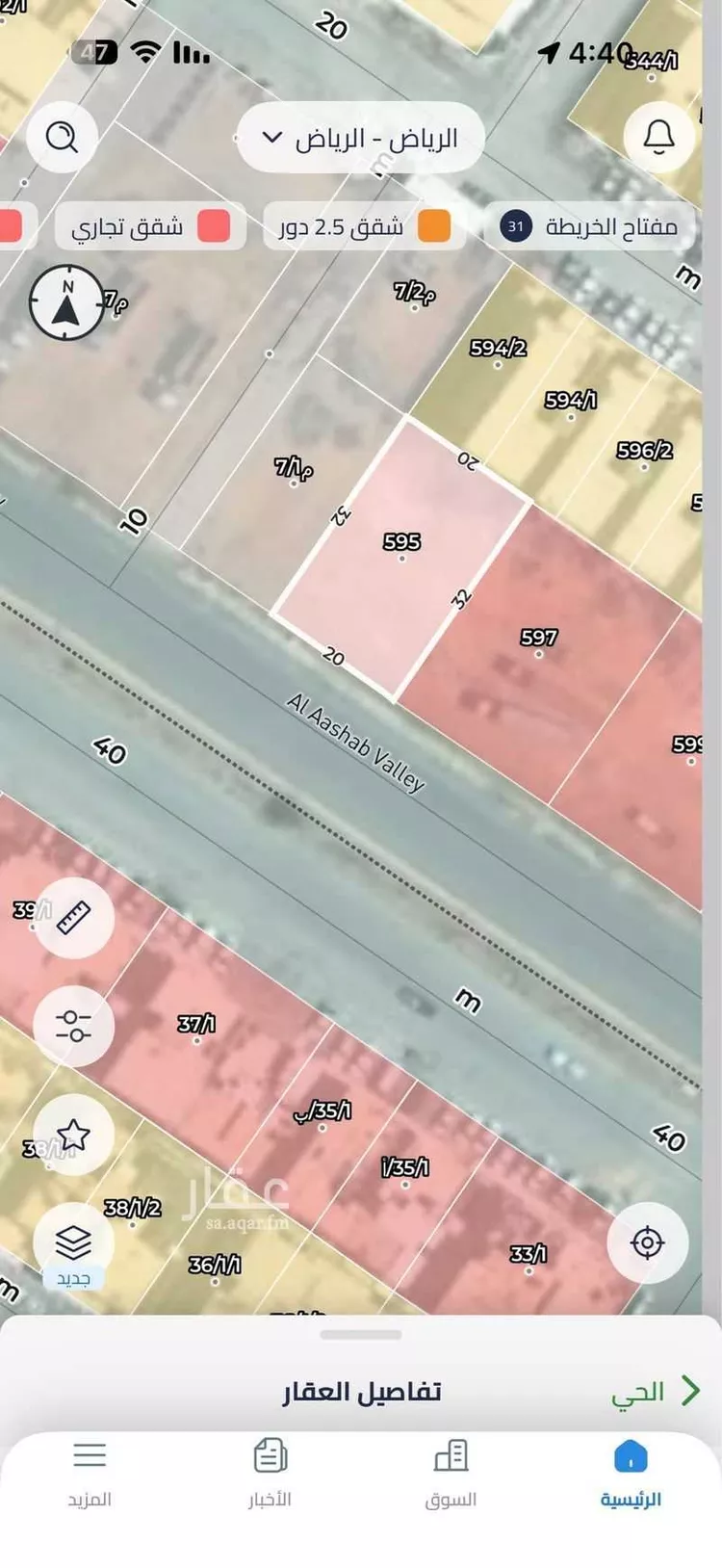Open the map search magnifier
Screen dimensions: 722x1568
coord(63,138)
